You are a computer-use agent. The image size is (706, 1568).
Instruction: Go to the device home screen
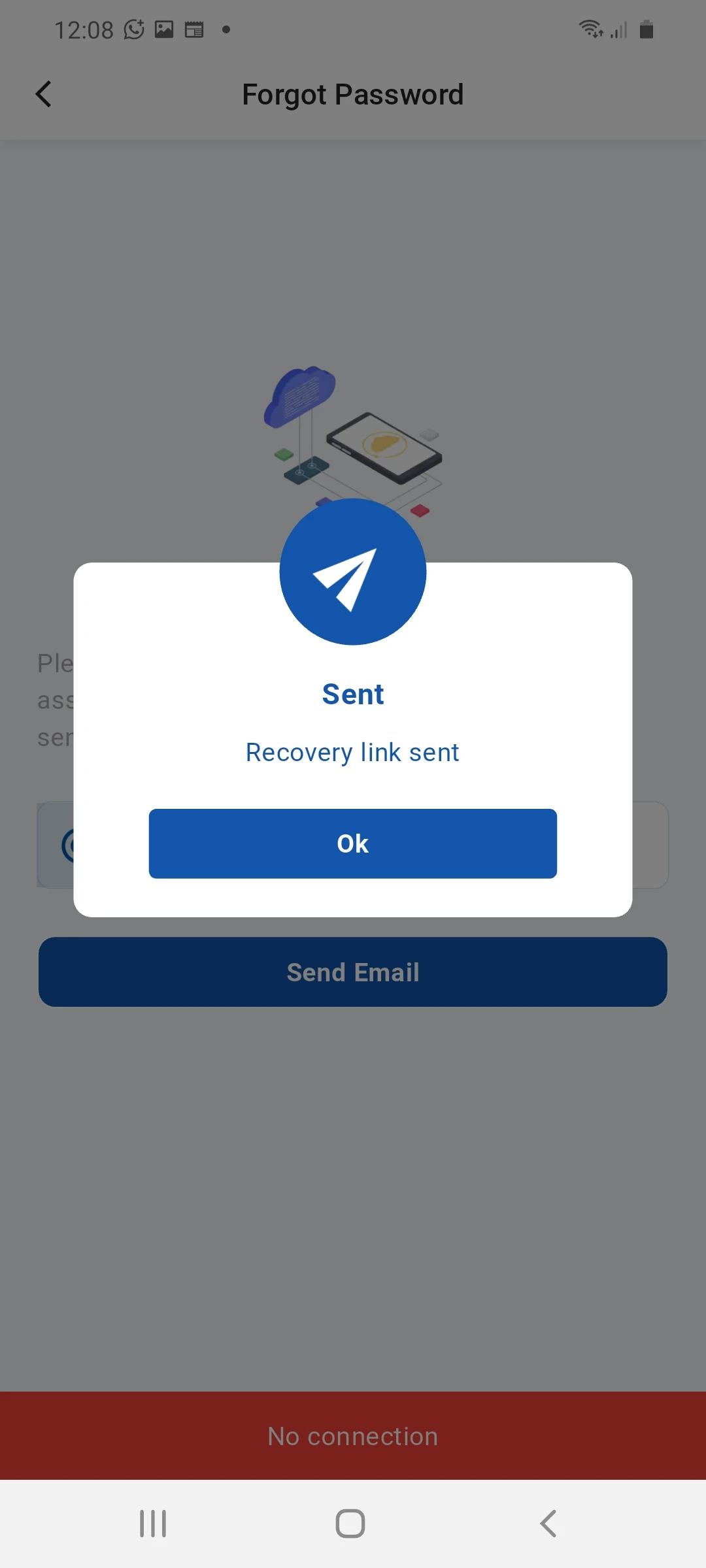(x=350, y=1524)
